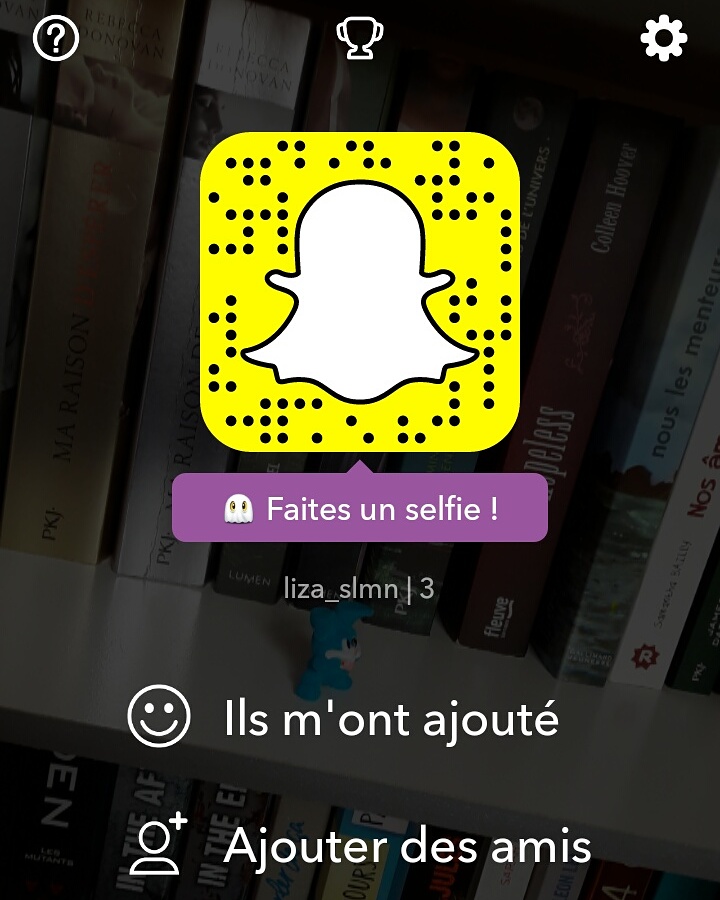
Task: Open the trophy case
Action: (x=359, y=39)
